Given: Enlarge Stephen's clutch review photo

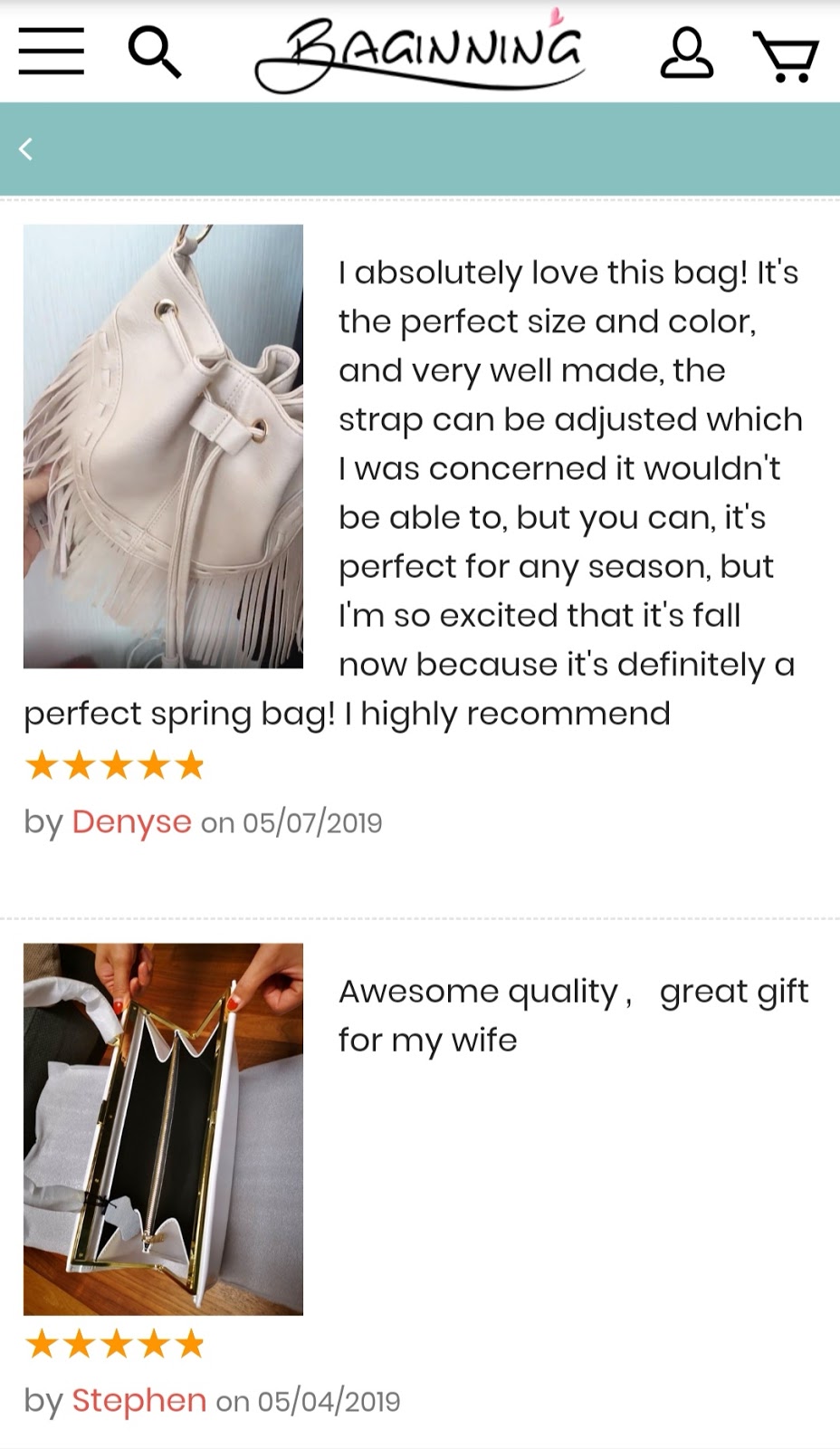Looking at the screenshot, I should tap(163, 1128).
